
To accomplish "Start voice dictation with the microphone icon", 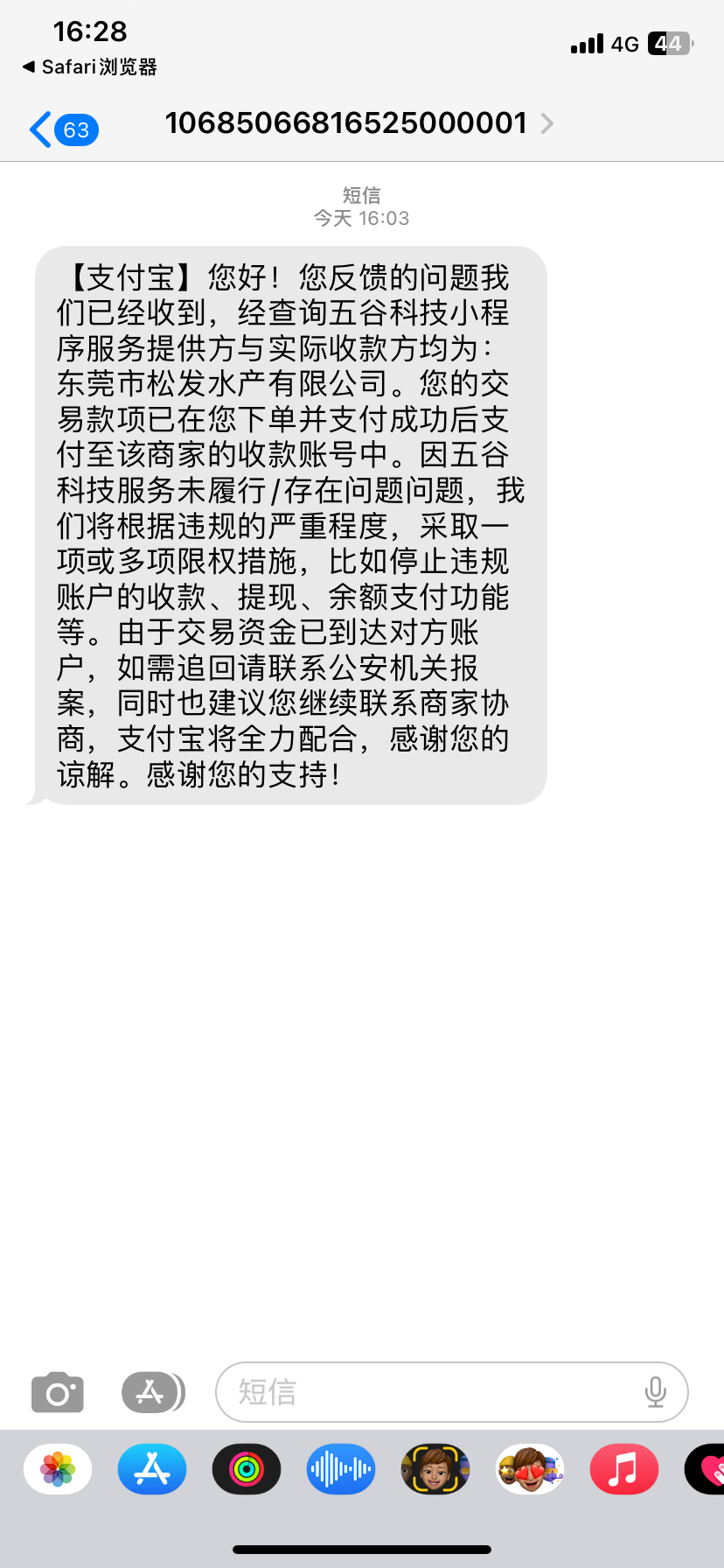I will (655, 1392).
